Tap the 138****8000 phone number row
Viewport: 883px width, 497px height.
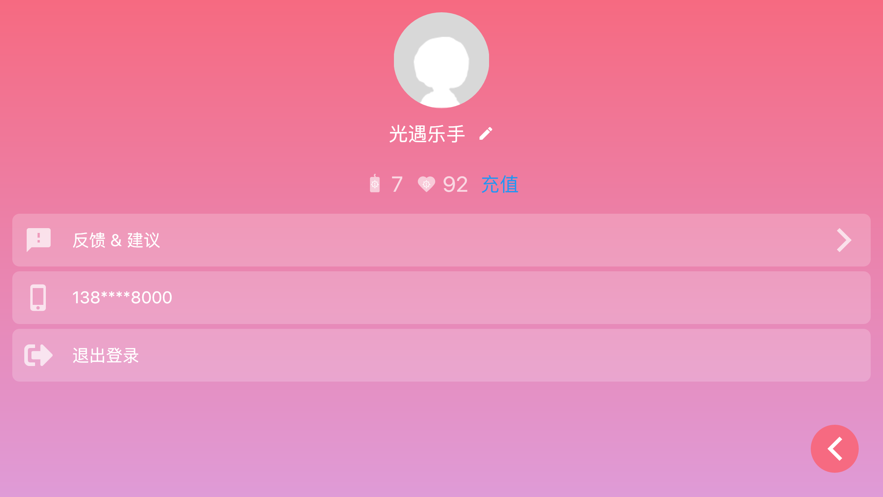tap(441, 297)
